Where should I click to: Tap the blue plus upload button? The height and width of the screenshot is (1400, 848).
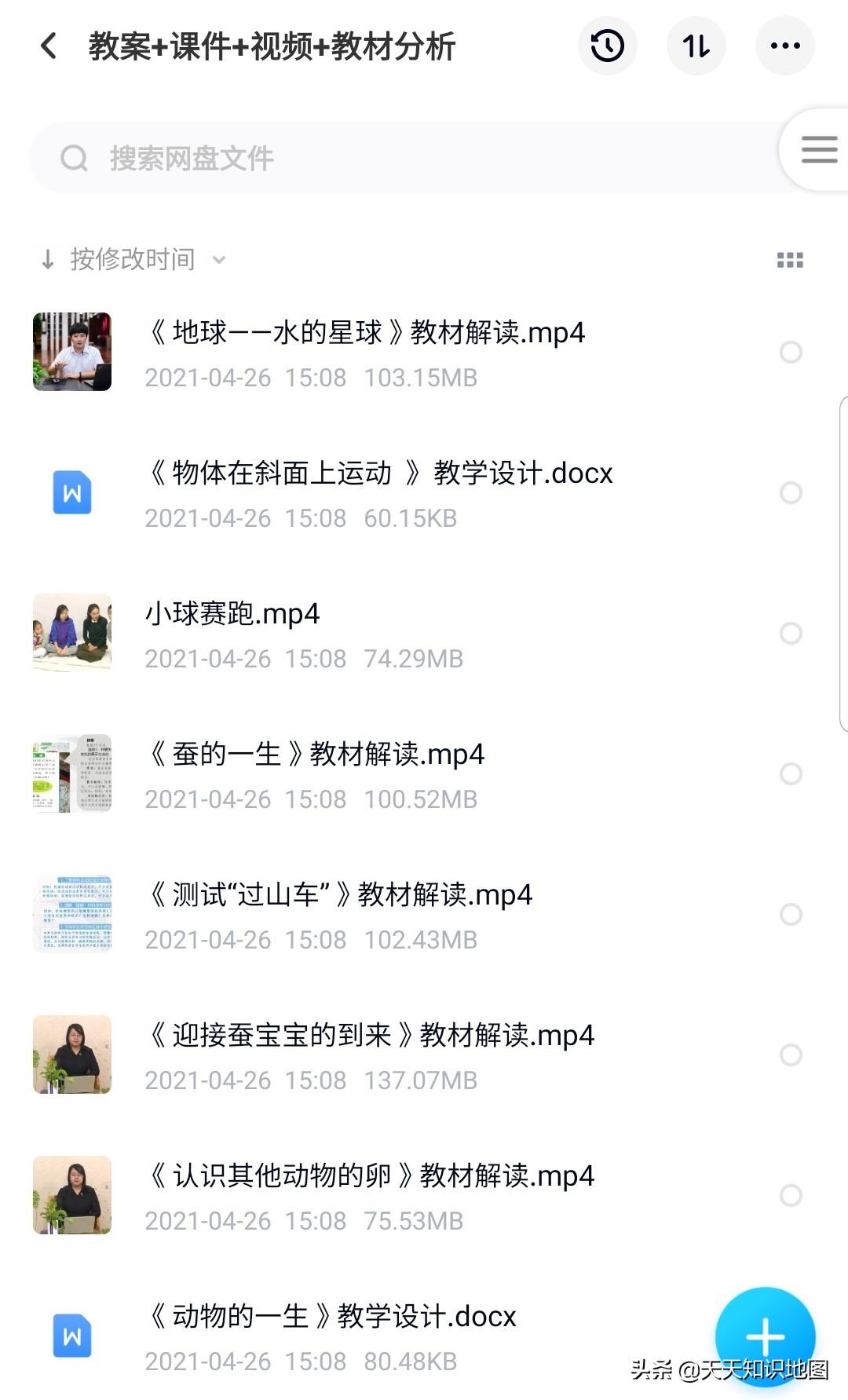765,1336
